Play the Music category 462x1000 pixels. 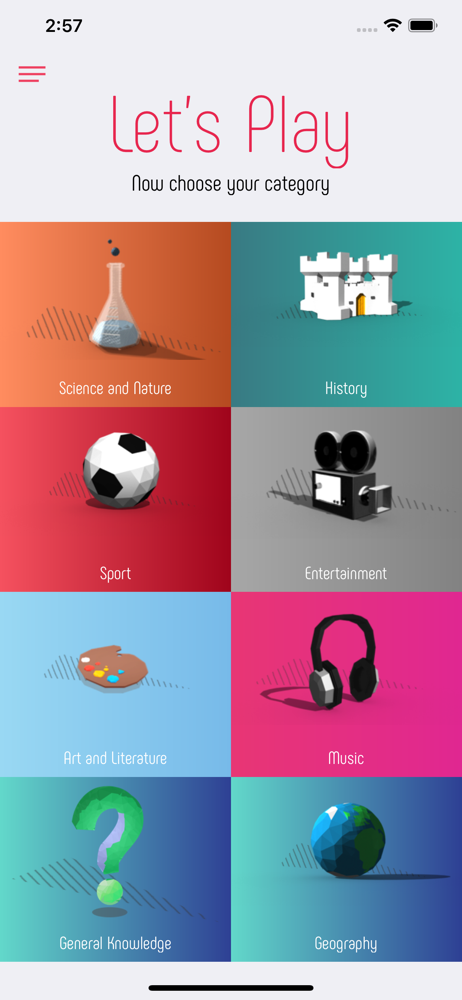click(x=346, y=684)
